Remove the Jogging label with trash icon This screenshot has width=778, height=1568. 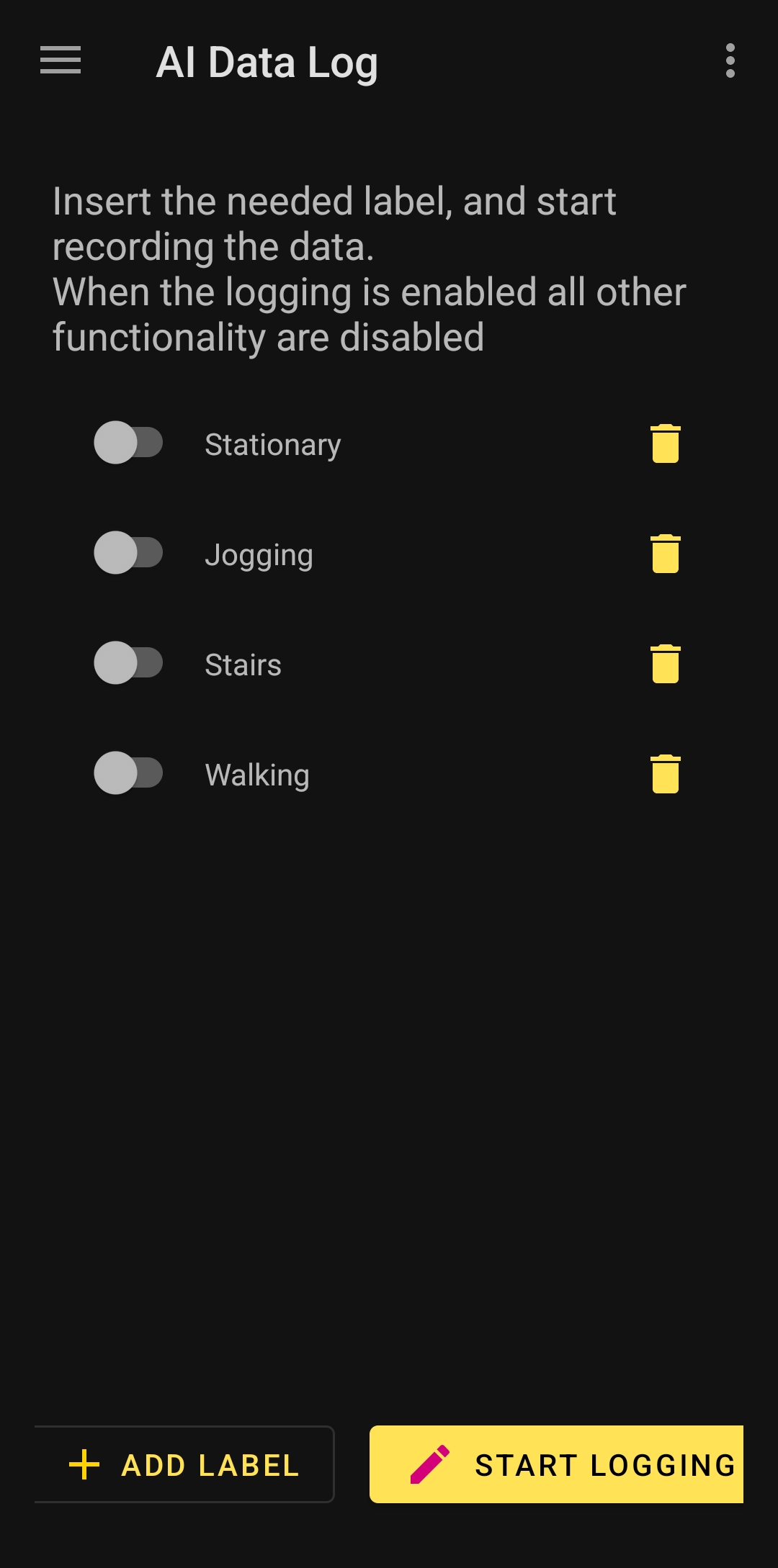pos(665,554)
